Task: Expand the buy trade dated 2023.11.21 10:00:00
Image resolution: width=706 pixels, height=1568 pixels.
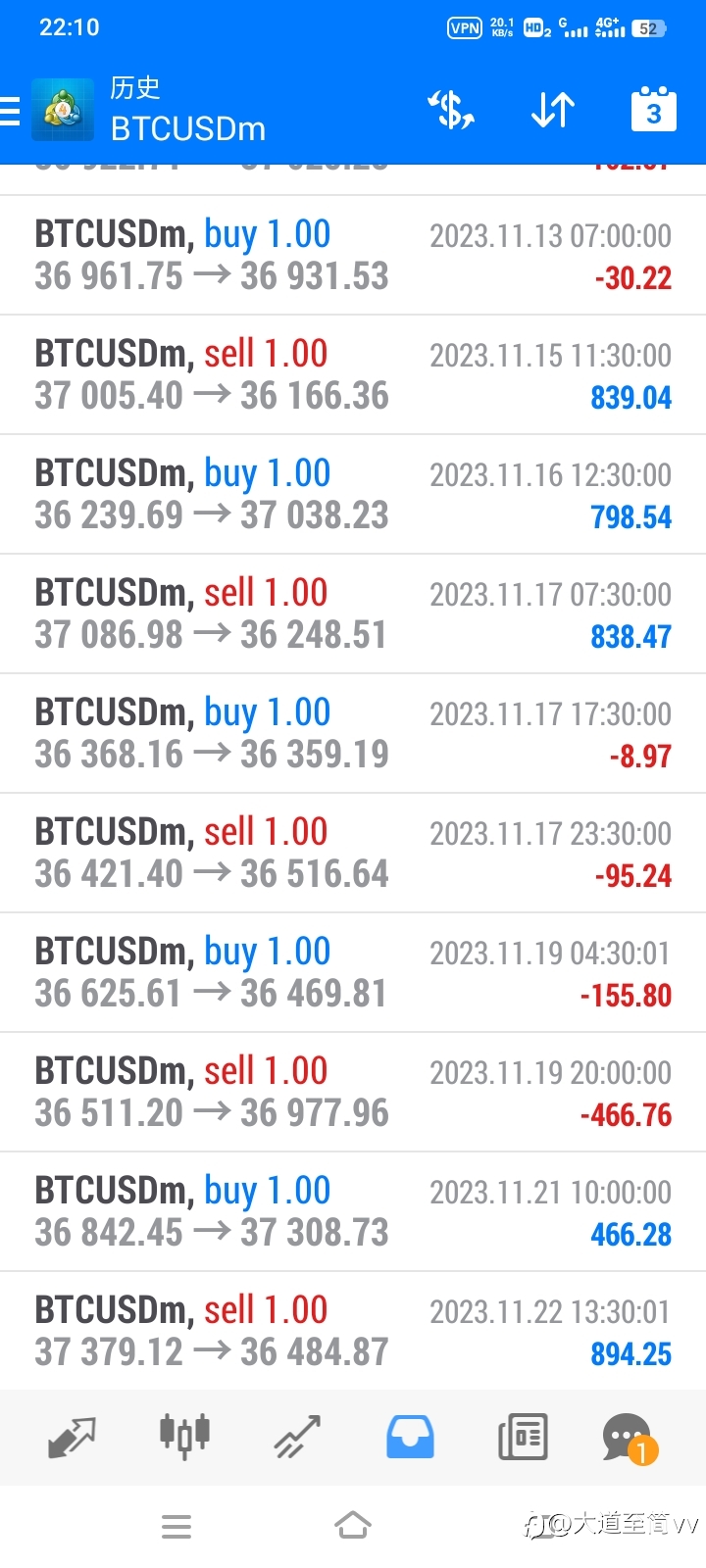Action: coord(353,1211)
